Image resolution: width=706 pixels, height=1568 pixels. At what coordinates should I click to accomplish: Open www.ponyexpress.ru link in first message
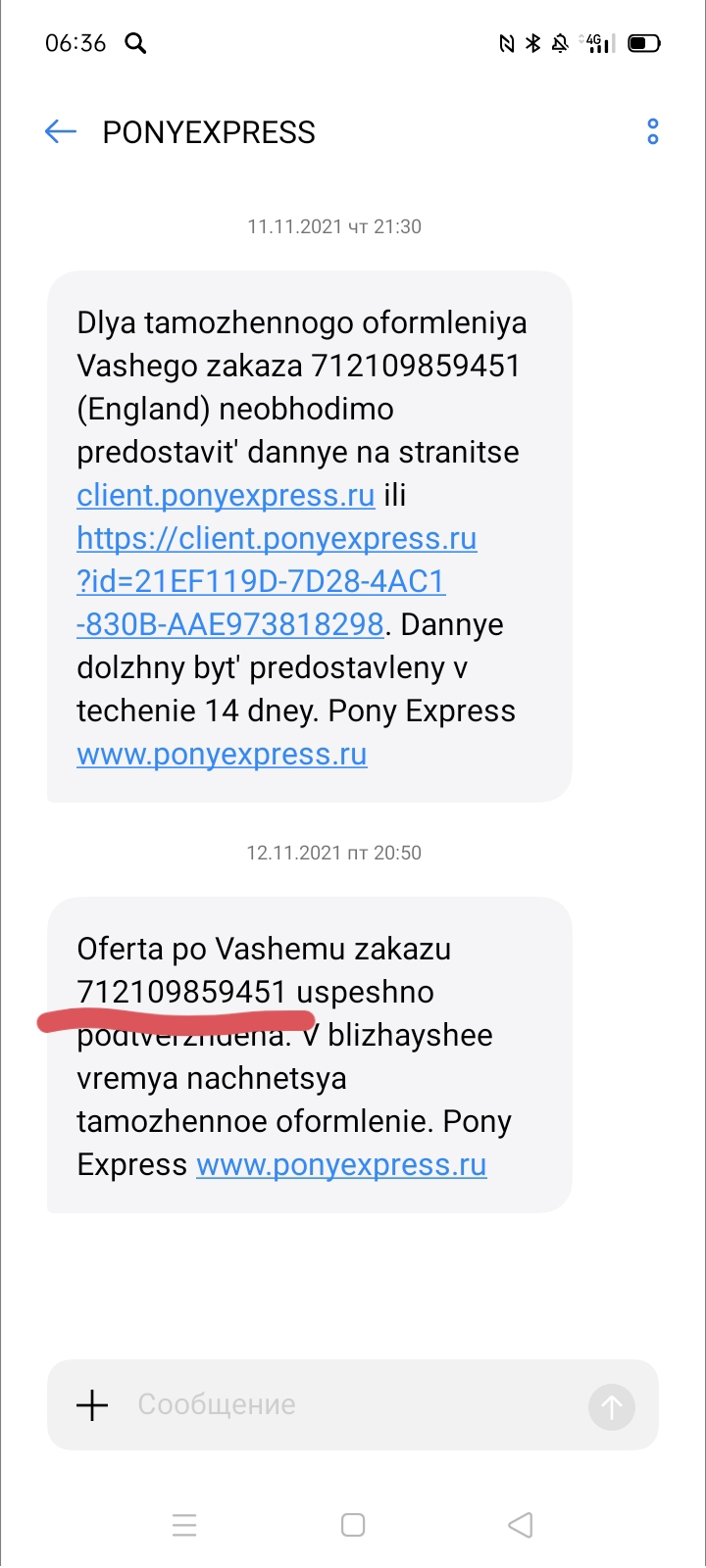coord(223,754)
